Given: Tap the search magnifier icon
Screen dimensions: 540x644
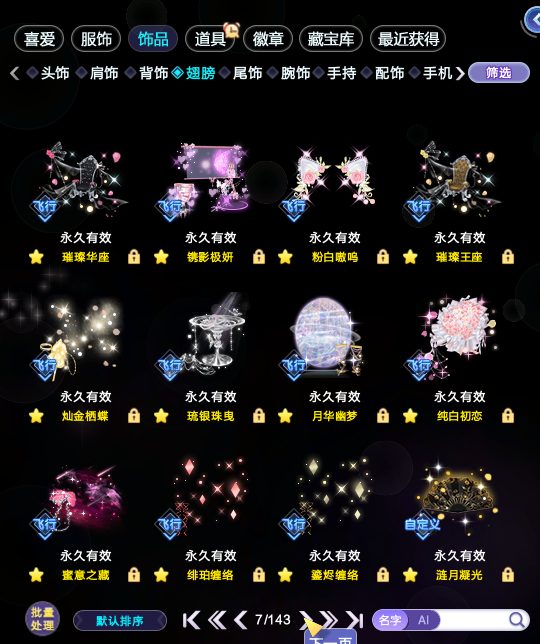Looking at the screenshot, I should (517, 620).
